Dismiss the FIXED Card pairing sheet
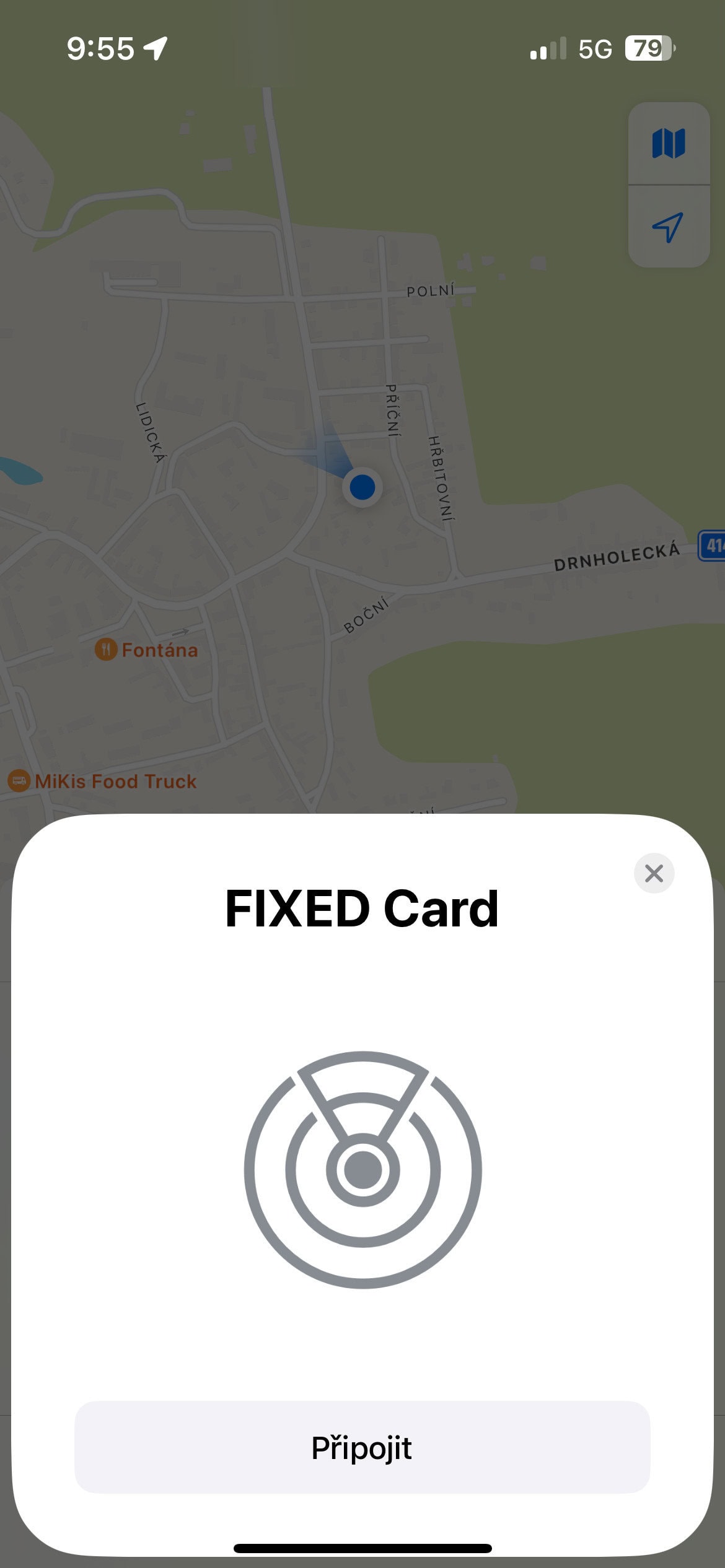 tap(654, 873)
